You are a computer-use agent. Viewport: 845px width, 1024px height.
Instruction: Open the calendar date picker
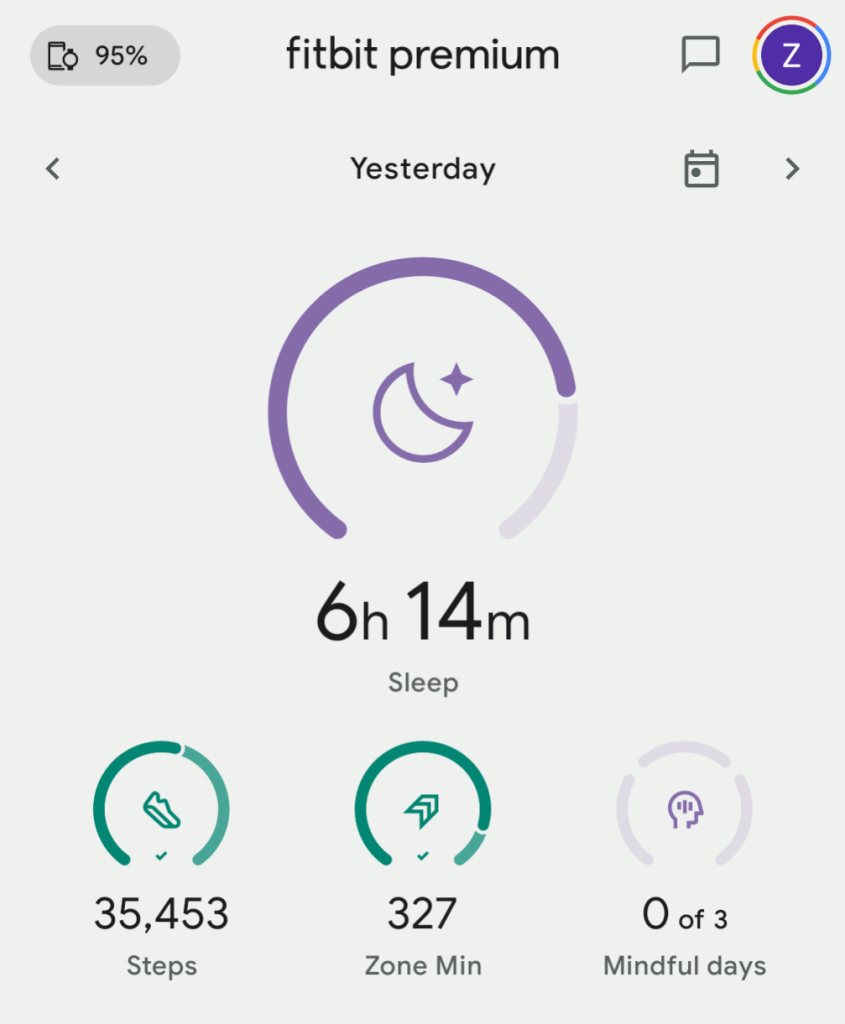click(x=701, y=169)
